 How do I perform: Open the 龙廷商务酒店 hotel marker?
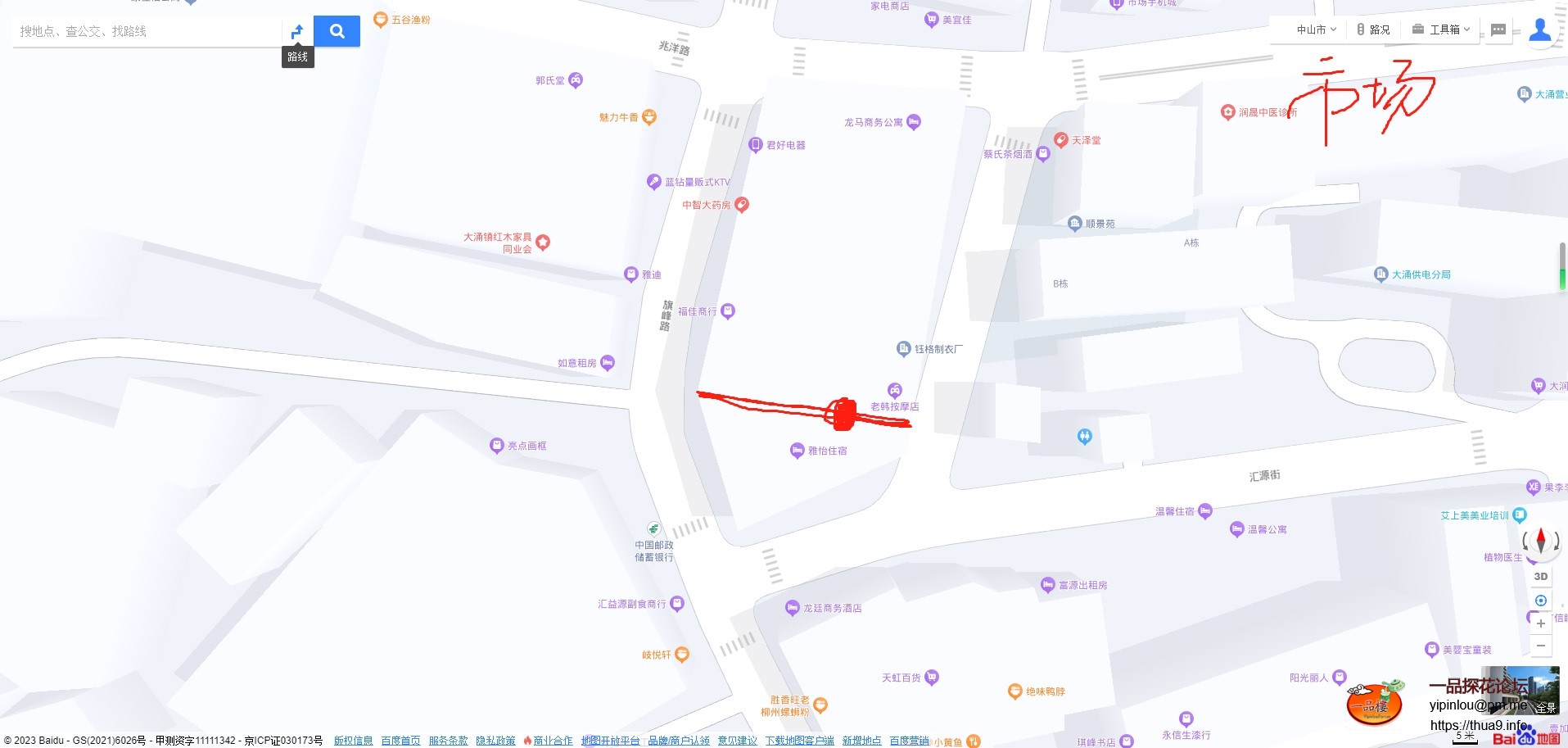pyautogui.click(x=793, y=608)
